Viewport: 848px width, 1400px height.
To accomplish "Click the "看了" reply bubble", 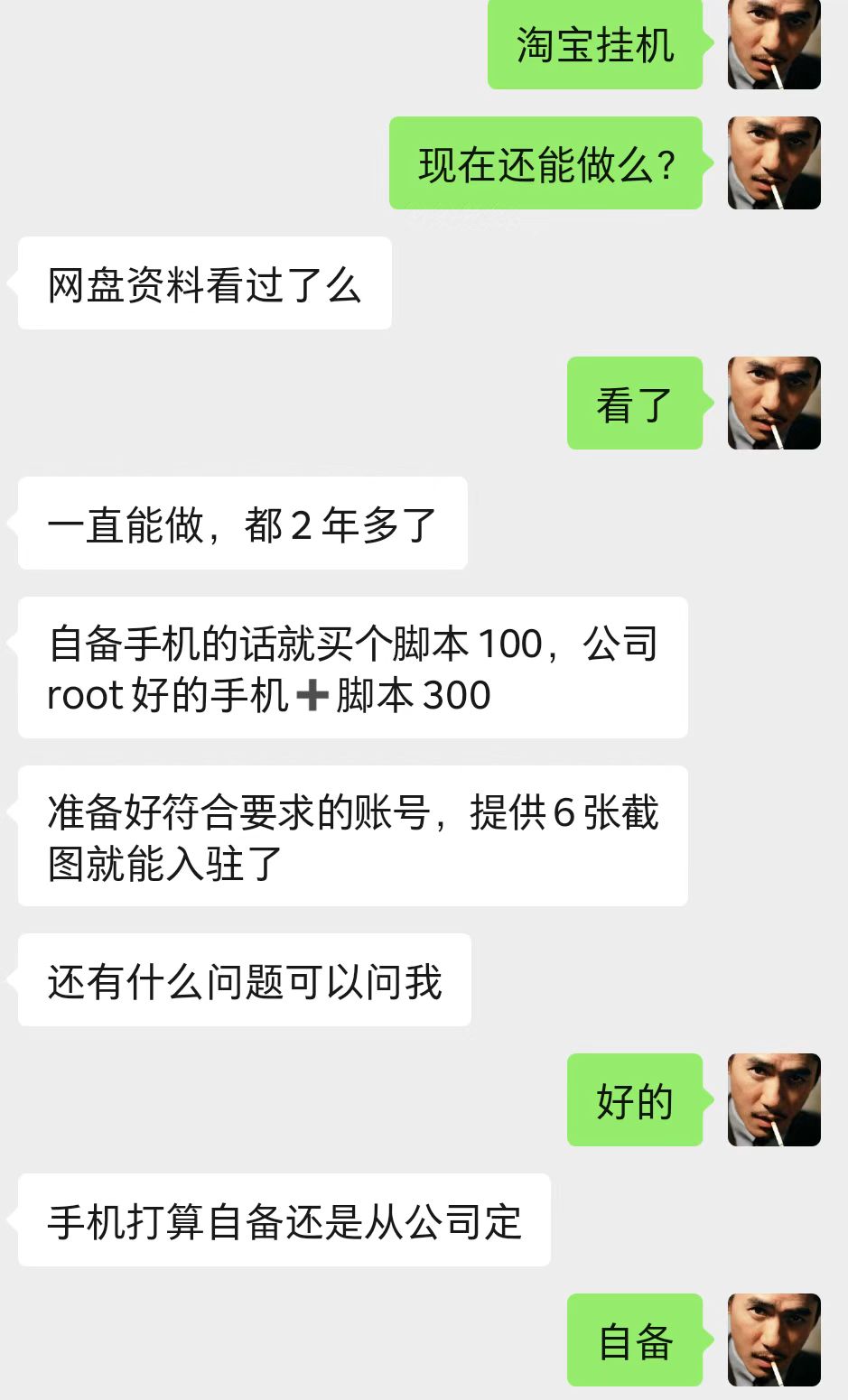I will [634, 402].
